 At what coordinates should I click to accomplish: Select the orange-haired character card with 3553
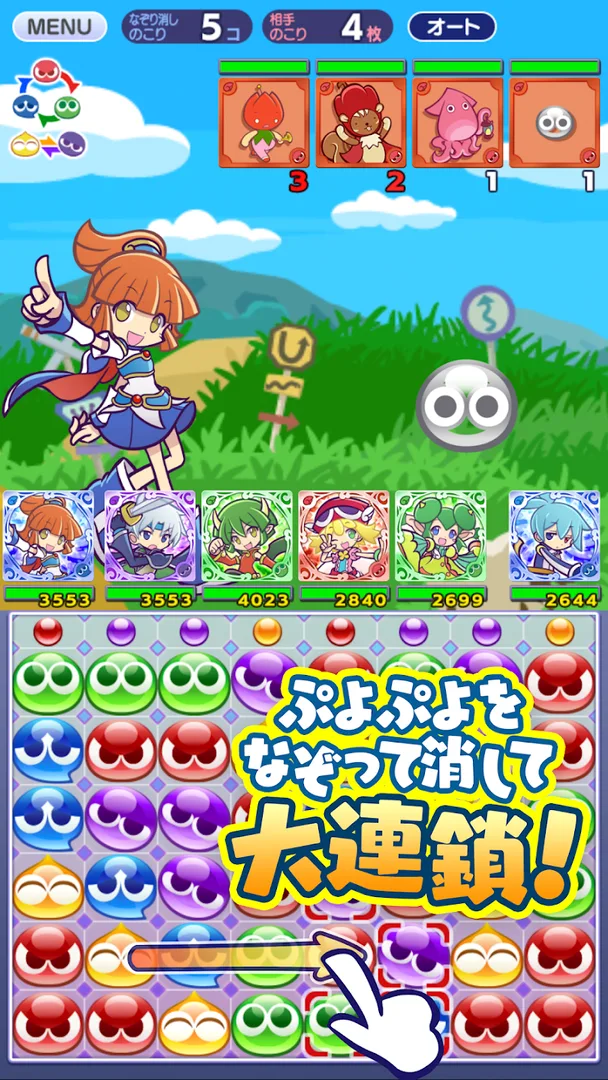coord(48,538)
